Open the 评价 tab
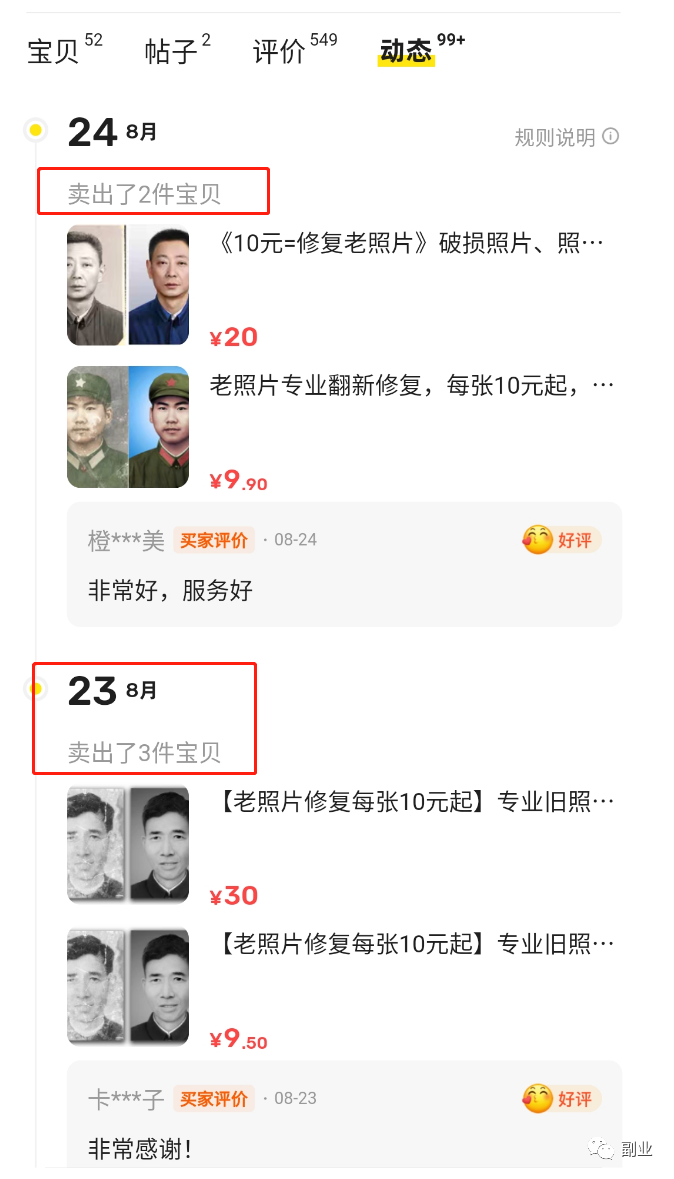The width and height of the screenshot is (674, 1179). pyautogui.click(x=281, y=51)
